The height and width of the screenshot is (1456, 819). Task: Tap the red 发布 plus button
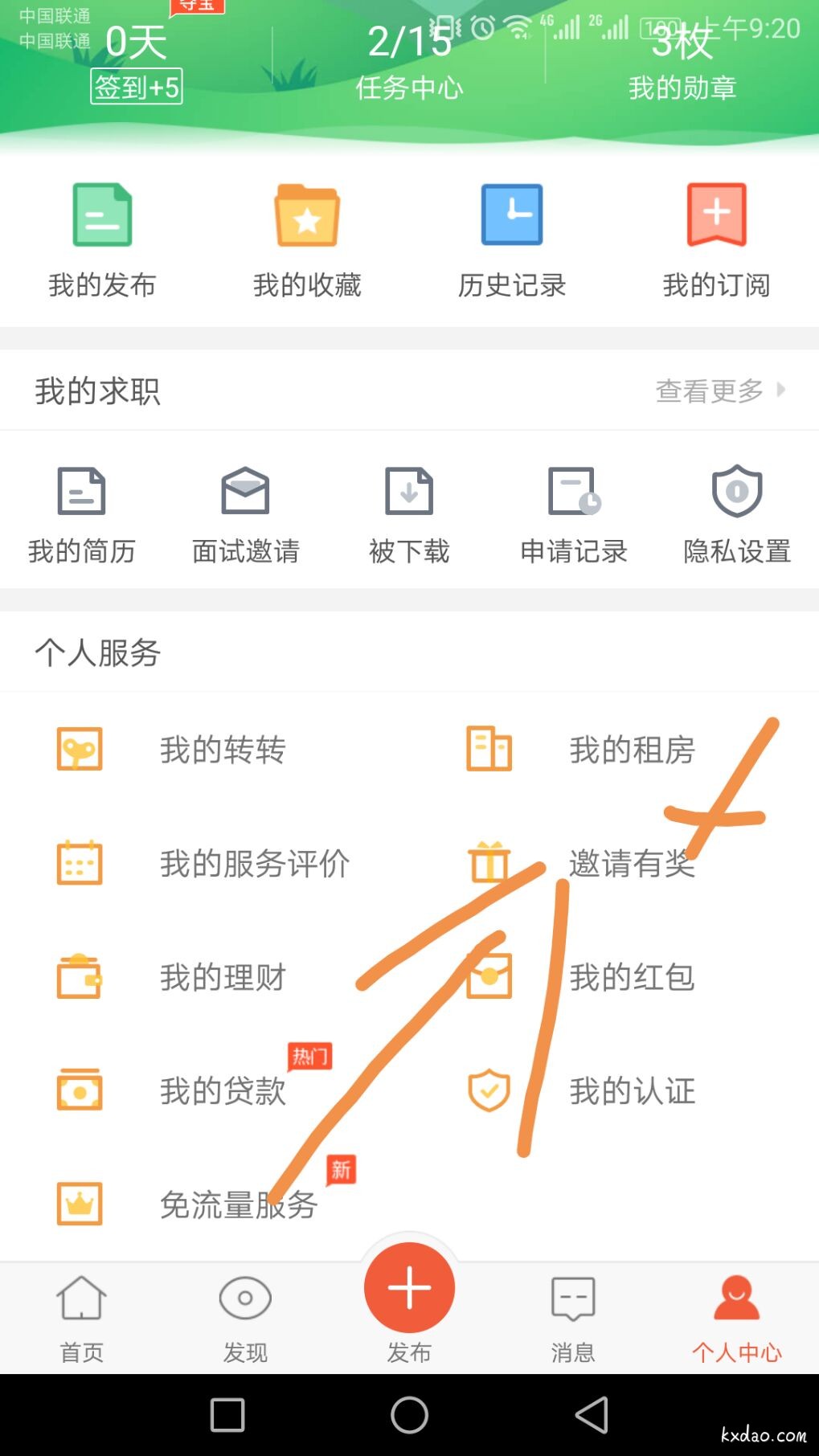409,1287
